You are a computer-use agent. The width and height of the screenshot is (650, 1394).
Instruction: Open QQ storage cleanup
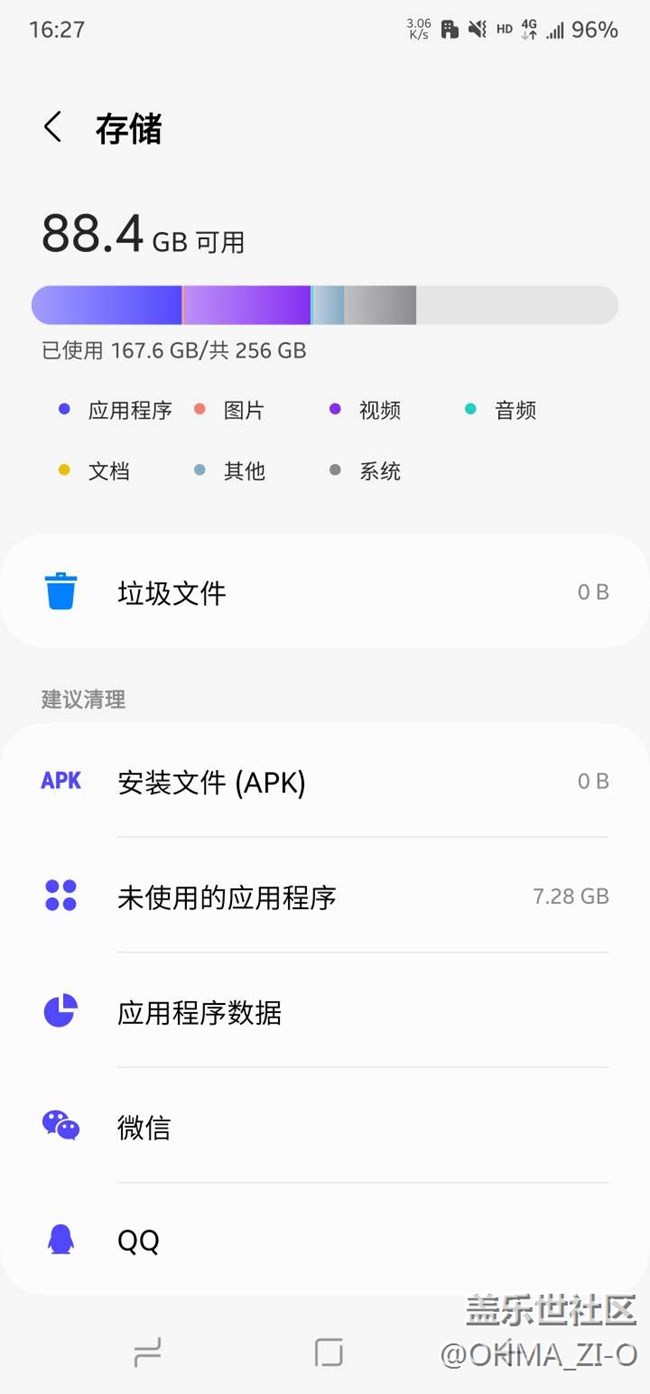pyautogui.click(x=324, y=1241)
